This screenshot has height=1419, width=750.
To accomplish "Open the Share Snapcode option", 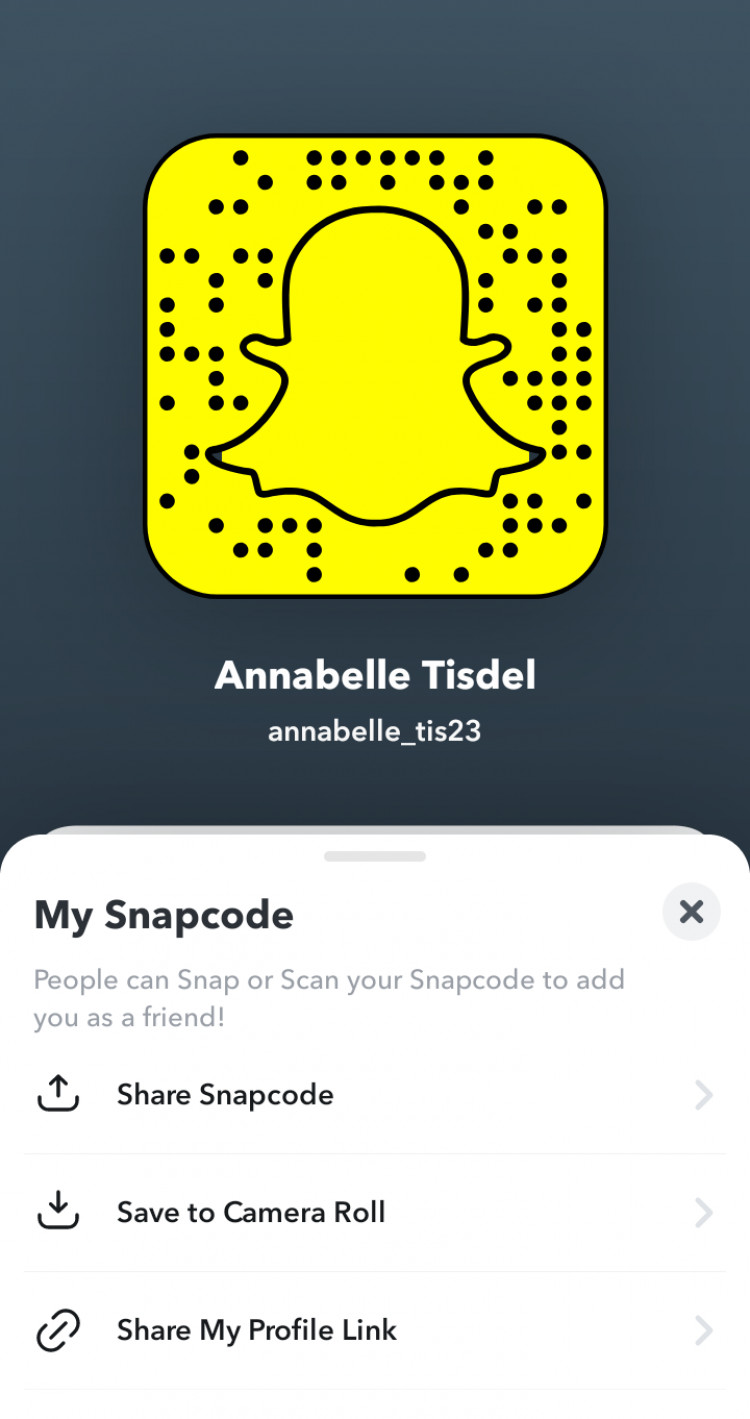I will 374,1095.
